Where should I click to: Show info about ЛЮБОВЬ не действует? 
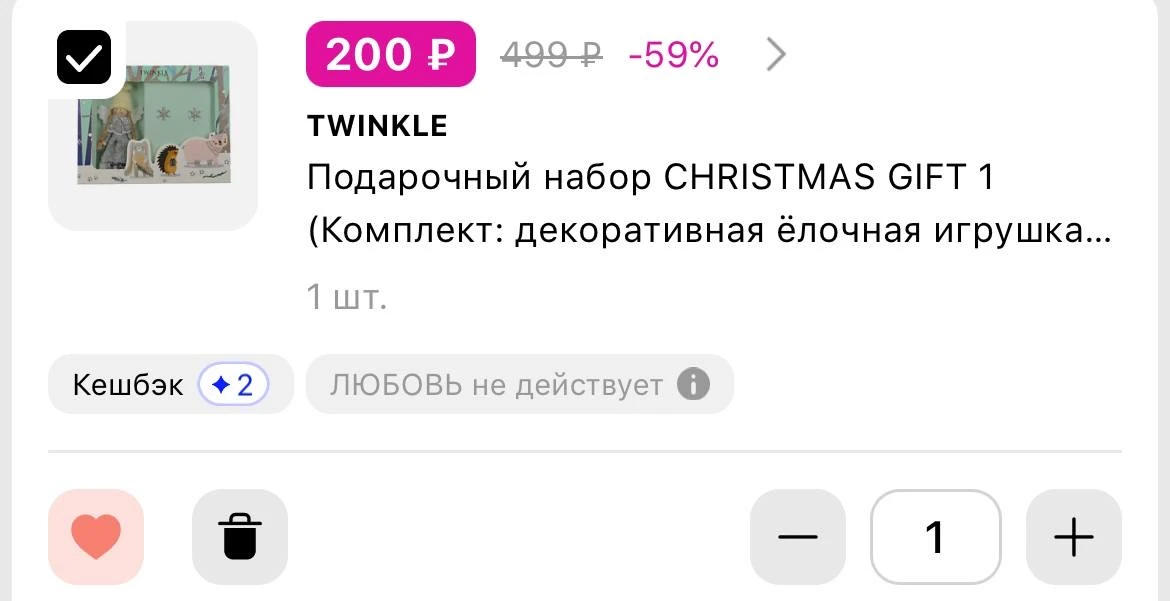point(693,384)
